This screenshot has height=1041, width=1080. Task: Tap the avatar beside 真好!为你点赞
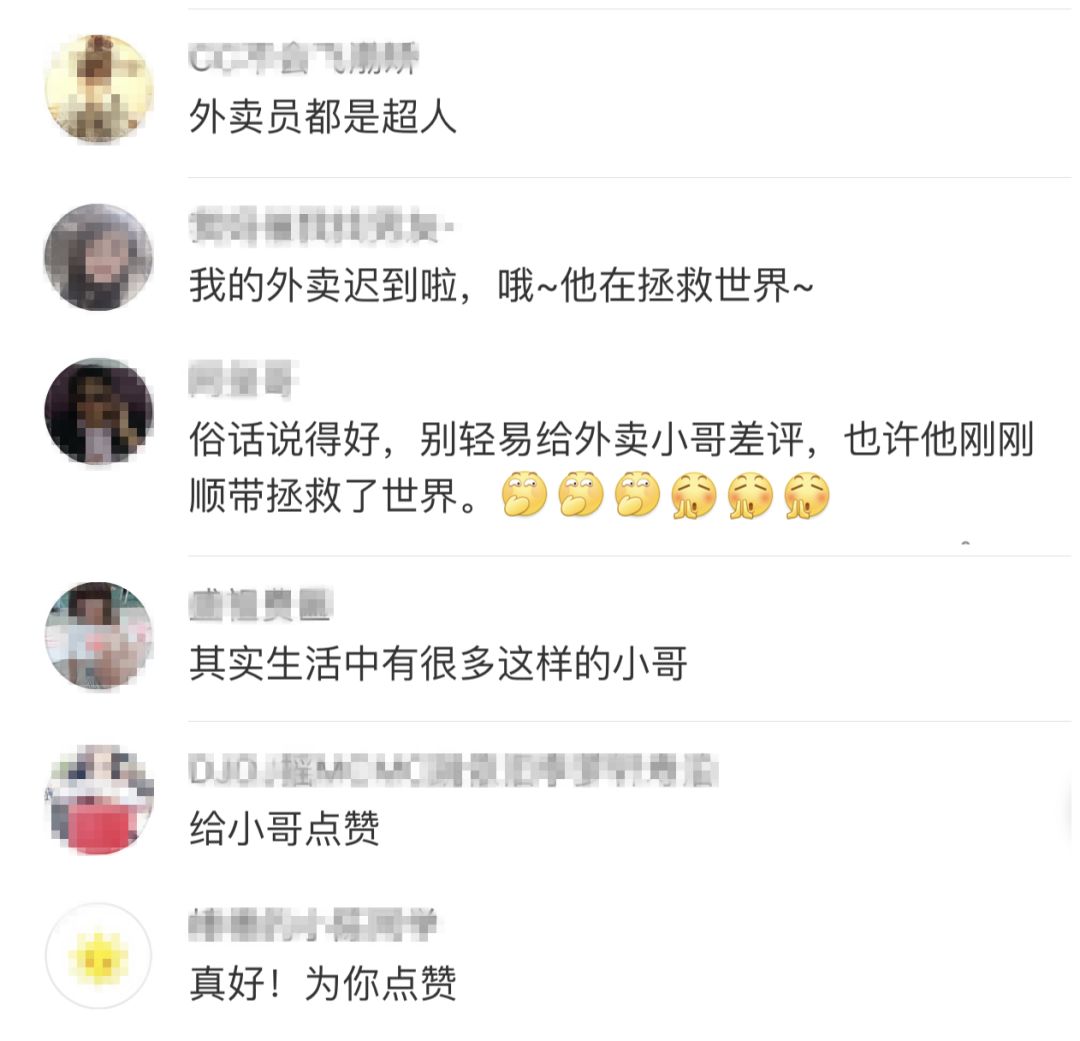(x=98, y=955)
